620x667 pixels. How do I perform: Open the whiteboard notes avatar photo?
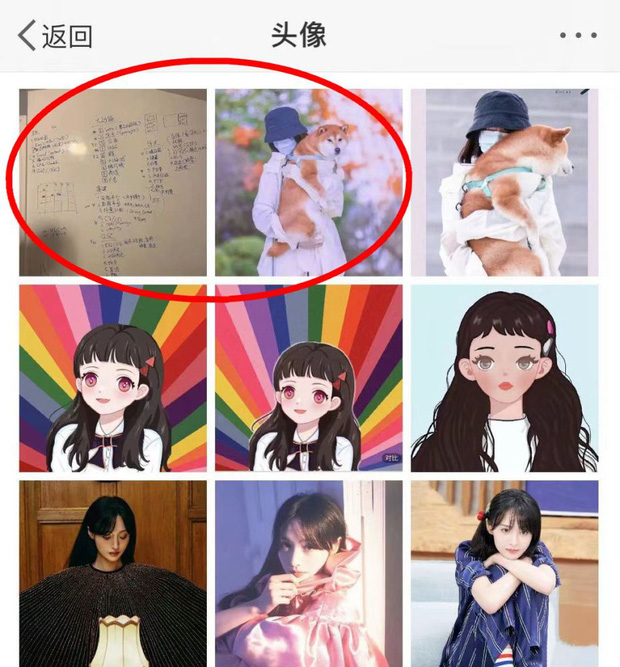point(113,182)
